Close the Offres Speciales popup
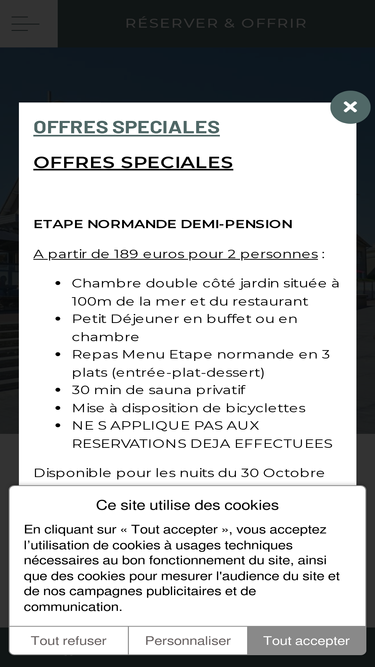The height and width of the screenshot is (667, 375). click(x=350, y=107)
